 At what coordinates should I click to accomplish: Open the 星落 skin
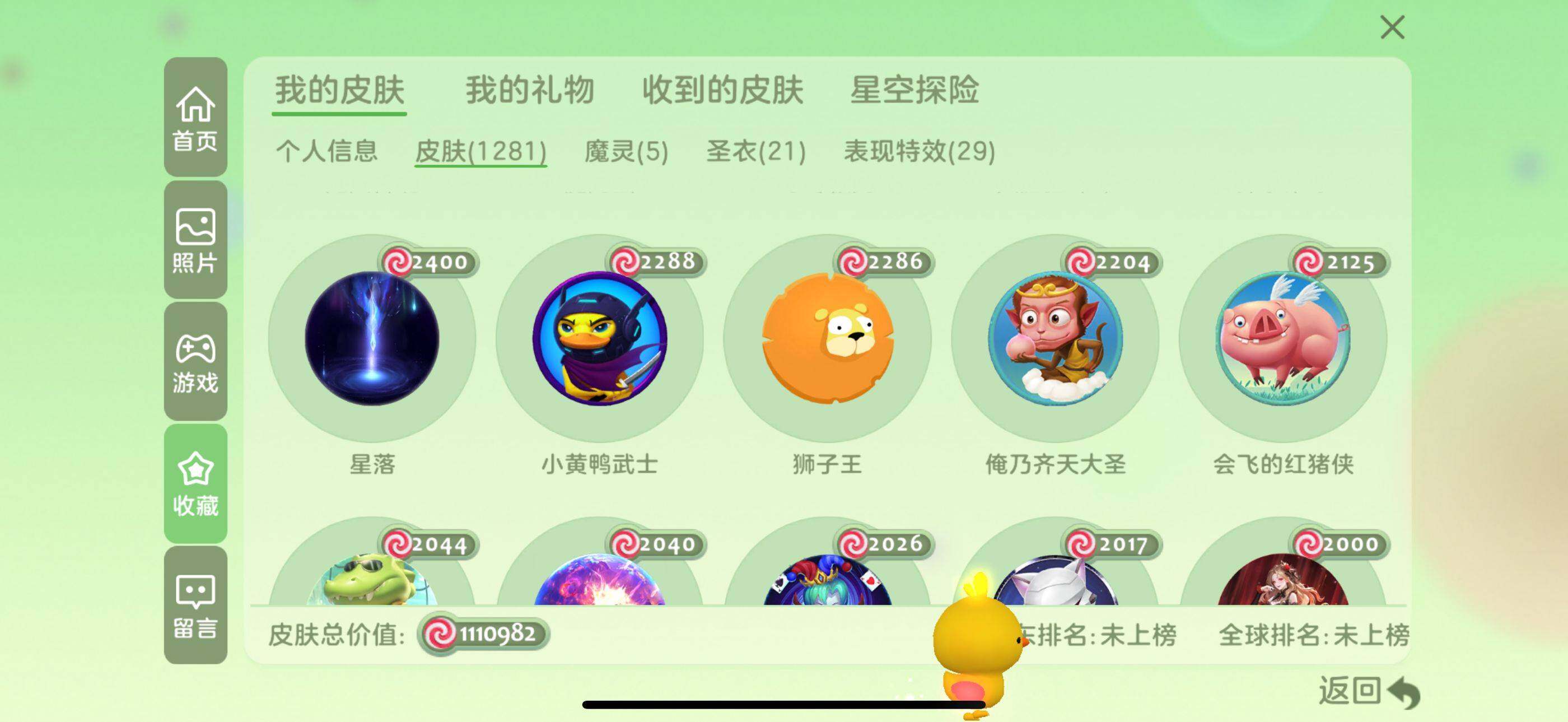pos(372,338)
